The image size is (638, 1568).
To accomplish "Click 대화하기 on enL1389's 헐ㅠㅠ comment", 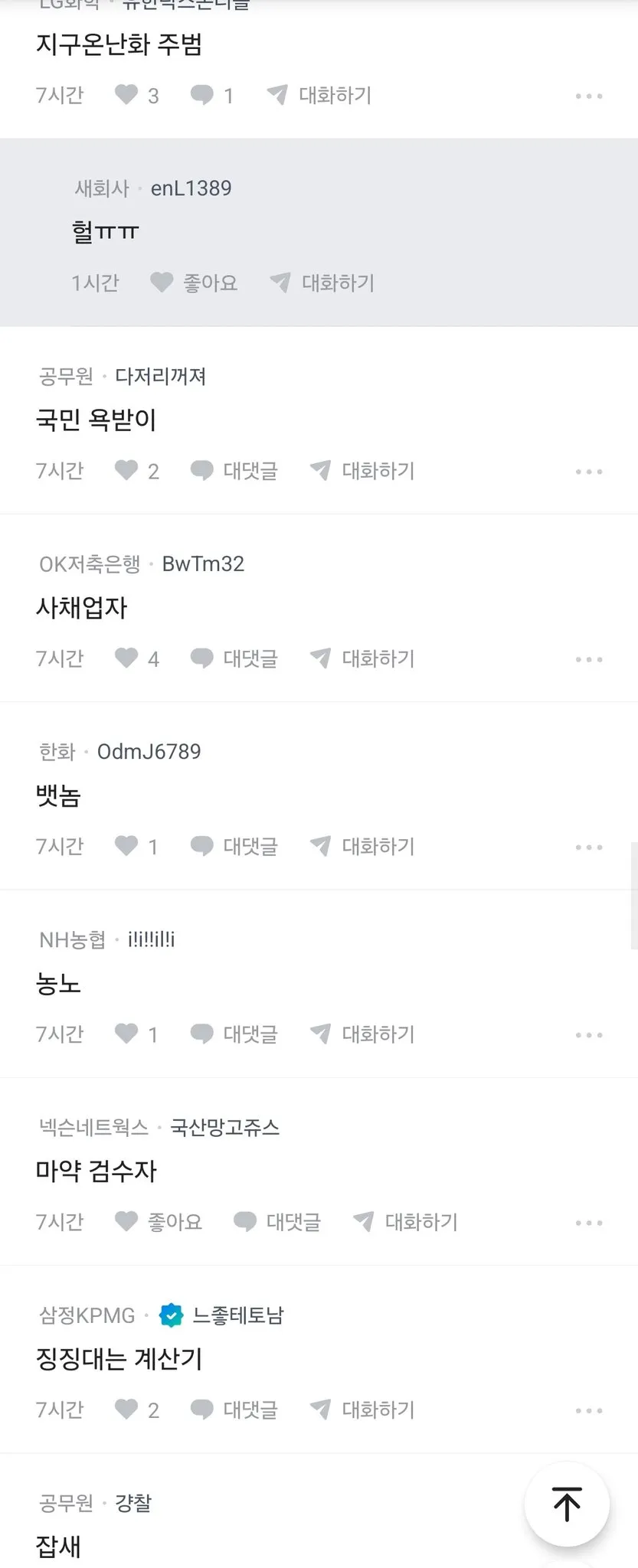I will point(339,283).
